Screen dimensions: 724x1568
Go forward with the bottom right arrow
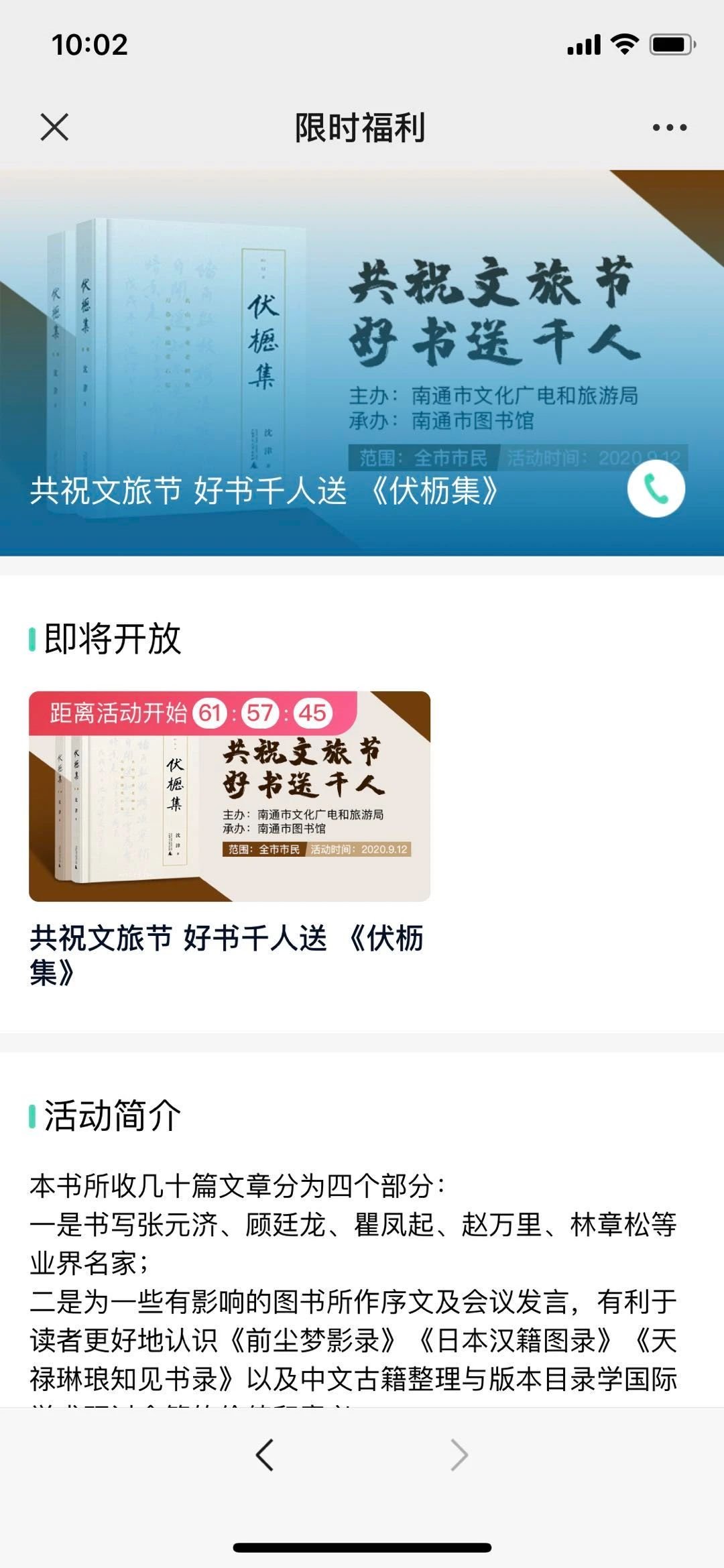pos(459,1455)
